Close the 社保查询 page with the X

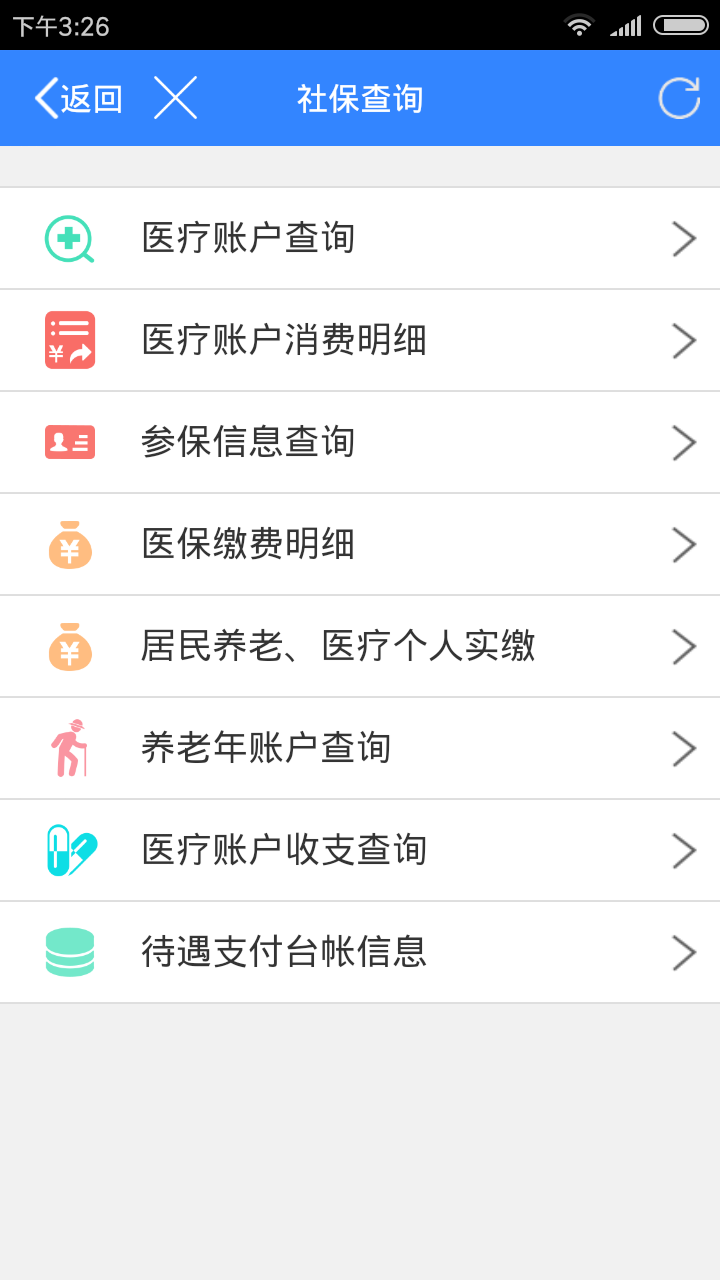175,98
